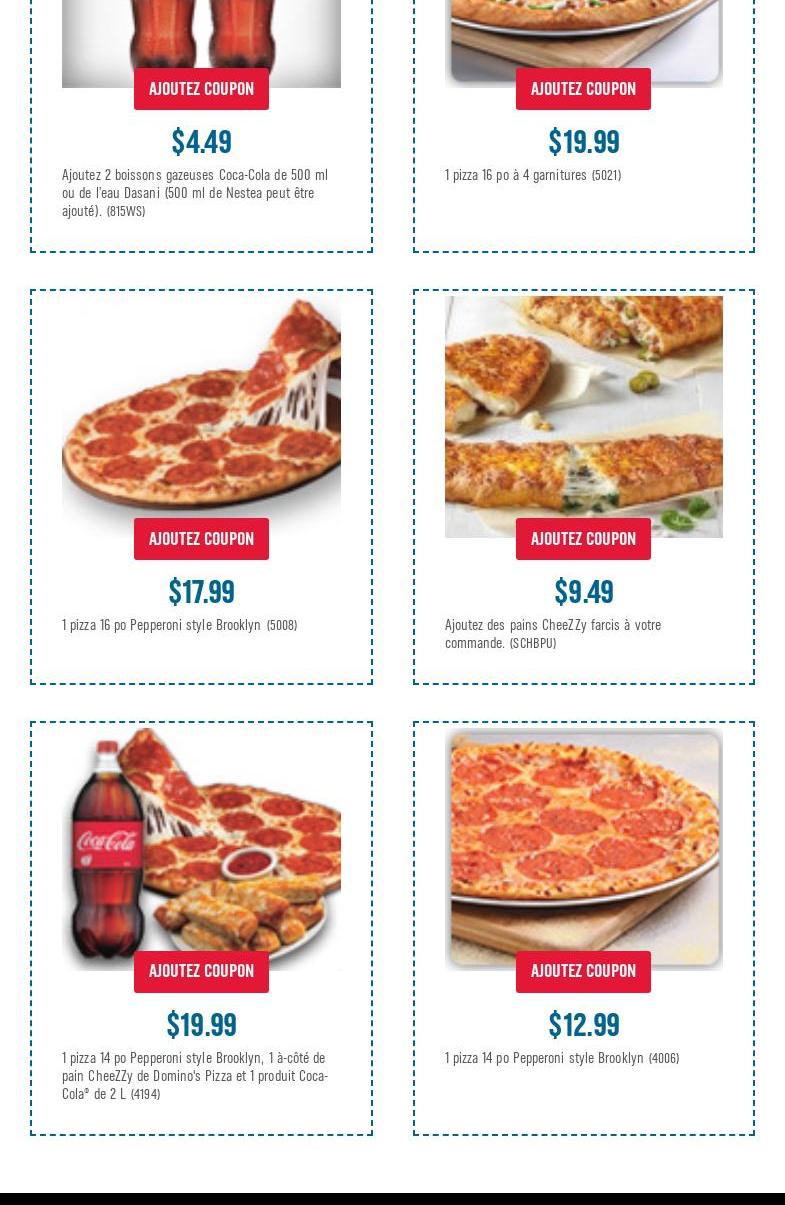
Task: Add the $4.49 Coca-Cola drinks coupon
Action: pos(201,89)
